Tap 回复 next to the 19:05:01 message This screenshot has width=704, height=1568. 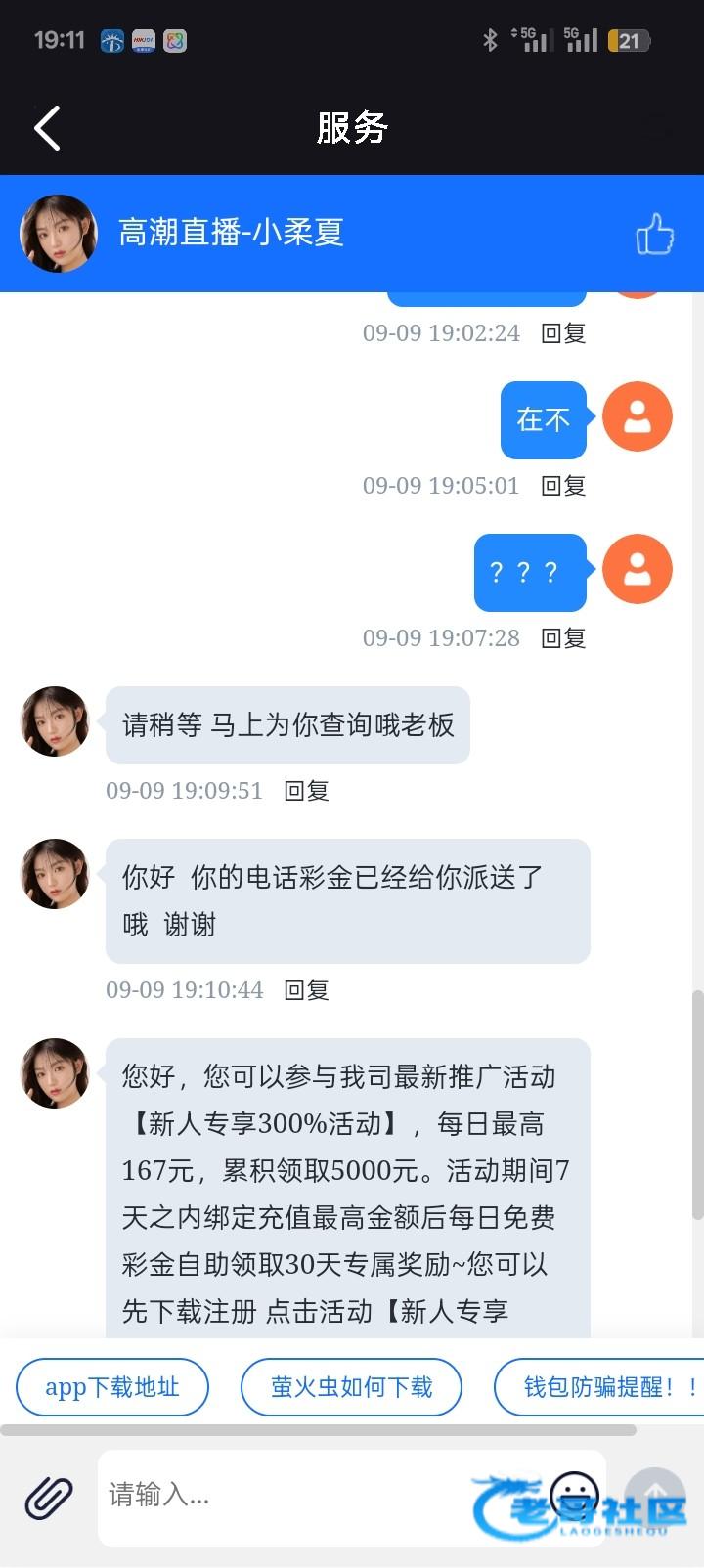click(x=563, y=486)
